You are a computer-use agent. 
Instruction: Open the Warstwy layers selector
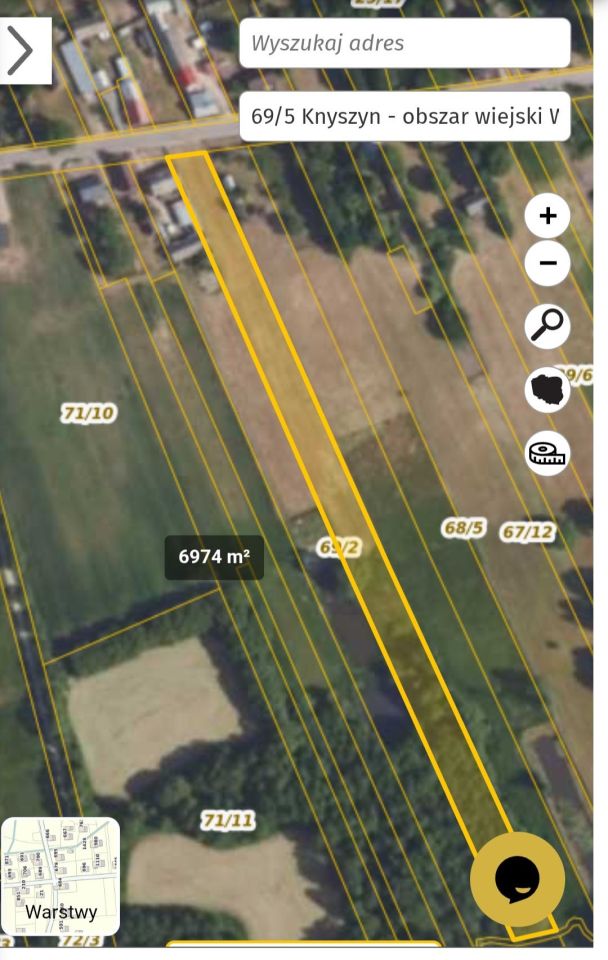tap(60, 876)
